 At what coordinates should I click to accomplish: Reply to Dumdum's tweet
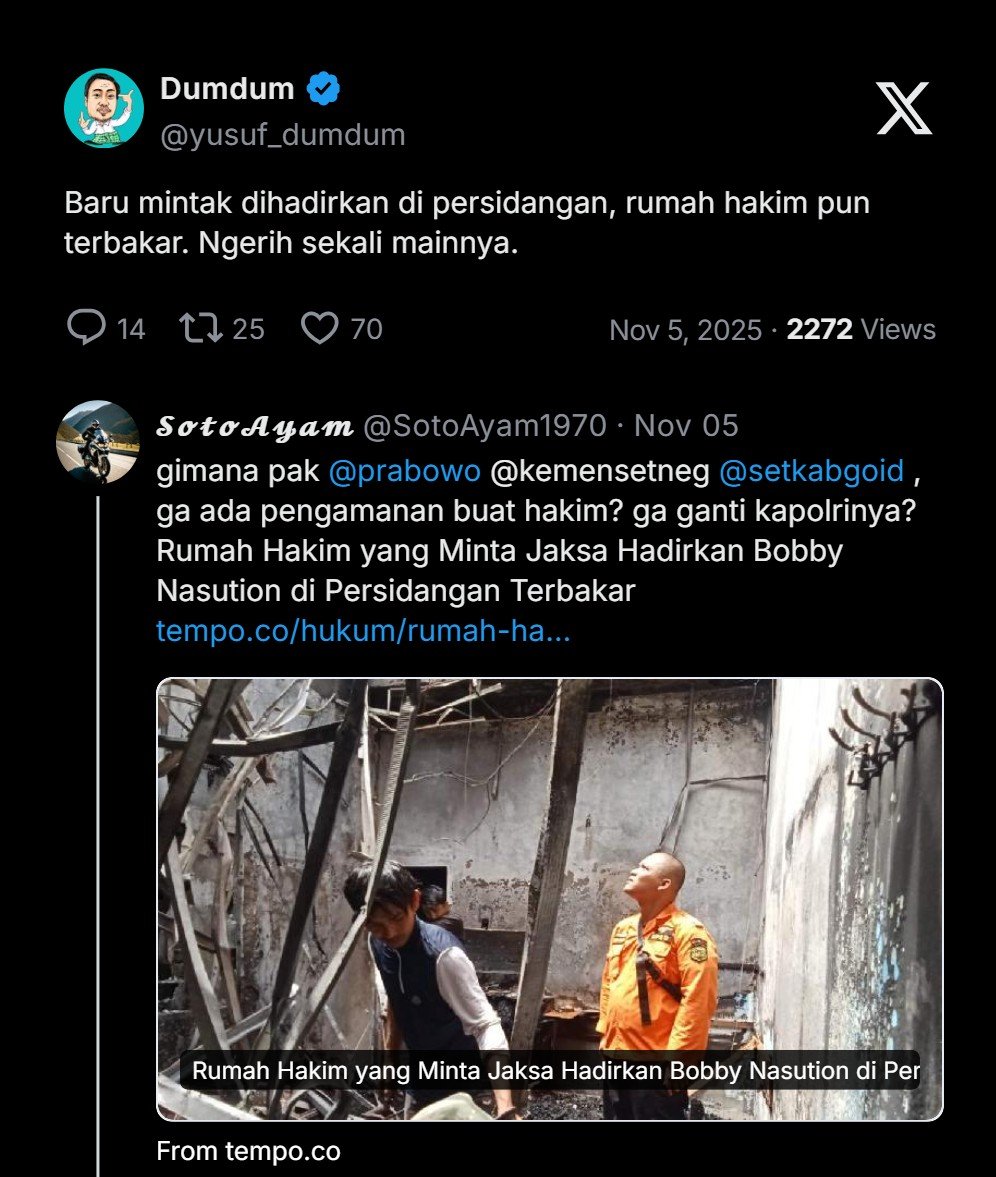[86, 328]
